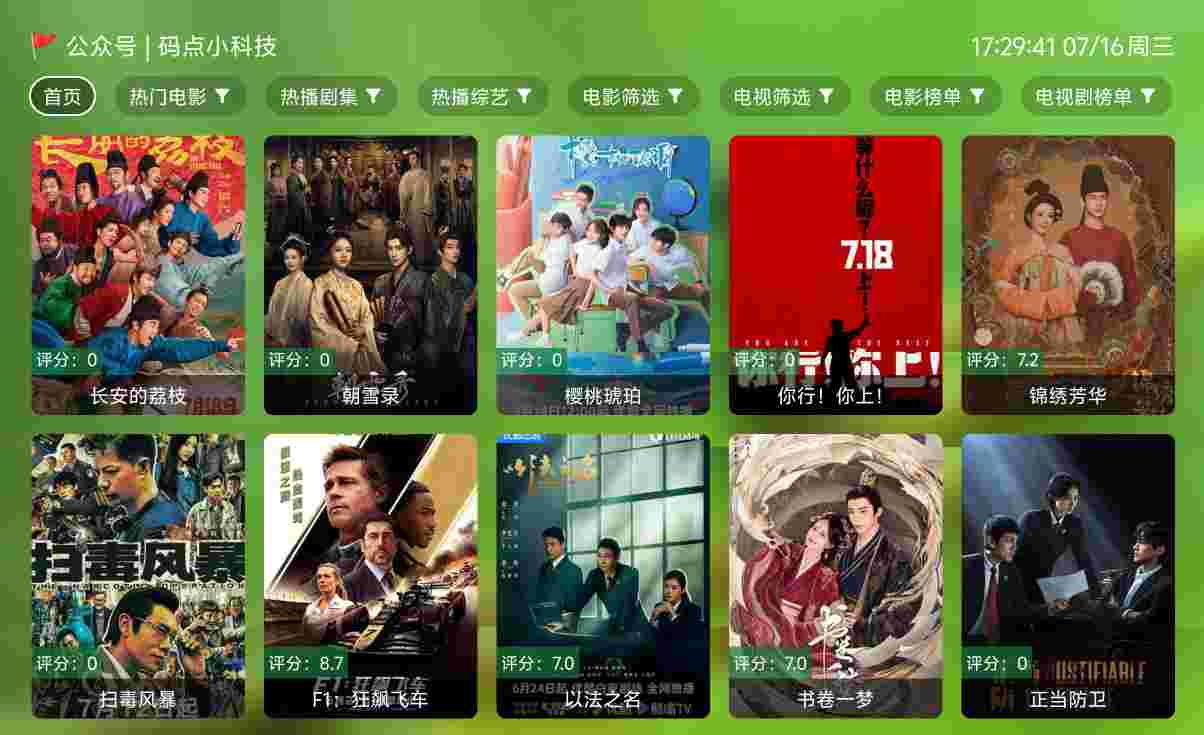Tap the 书卷一梦 poster

[x=835, y=575]
